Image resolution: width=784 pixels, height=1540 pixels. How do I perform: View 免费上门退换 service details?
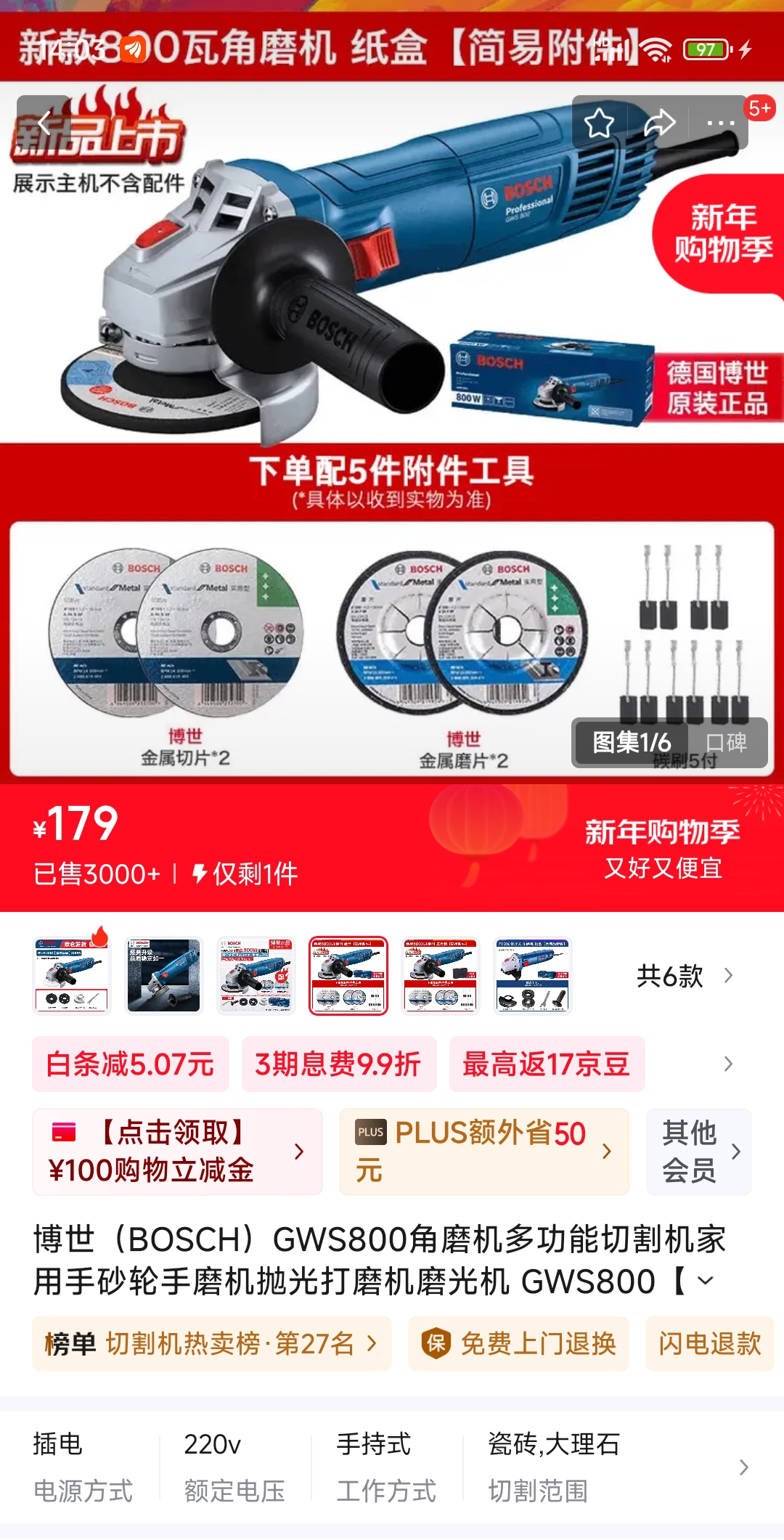click(x=518, y=1344)
